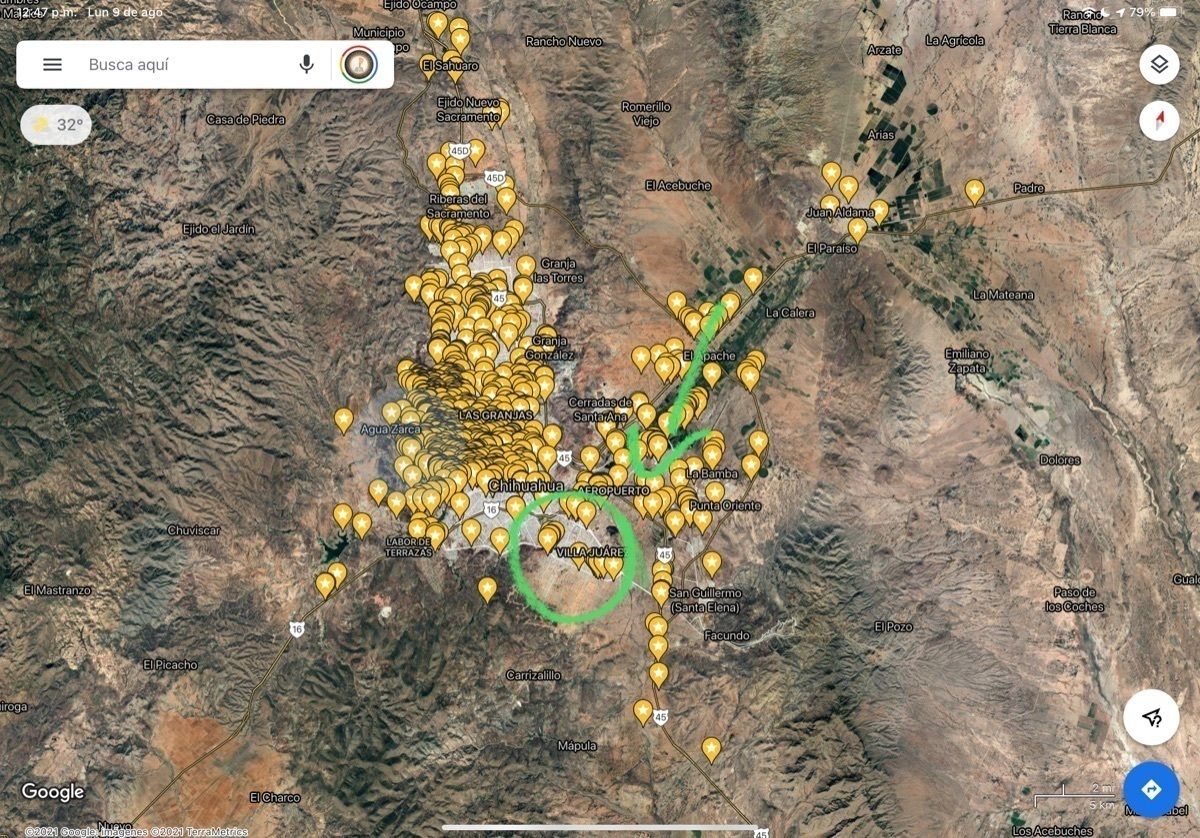
Task: Tap the 'Busca aquí' search field
Action: click(x=180, y=65)
